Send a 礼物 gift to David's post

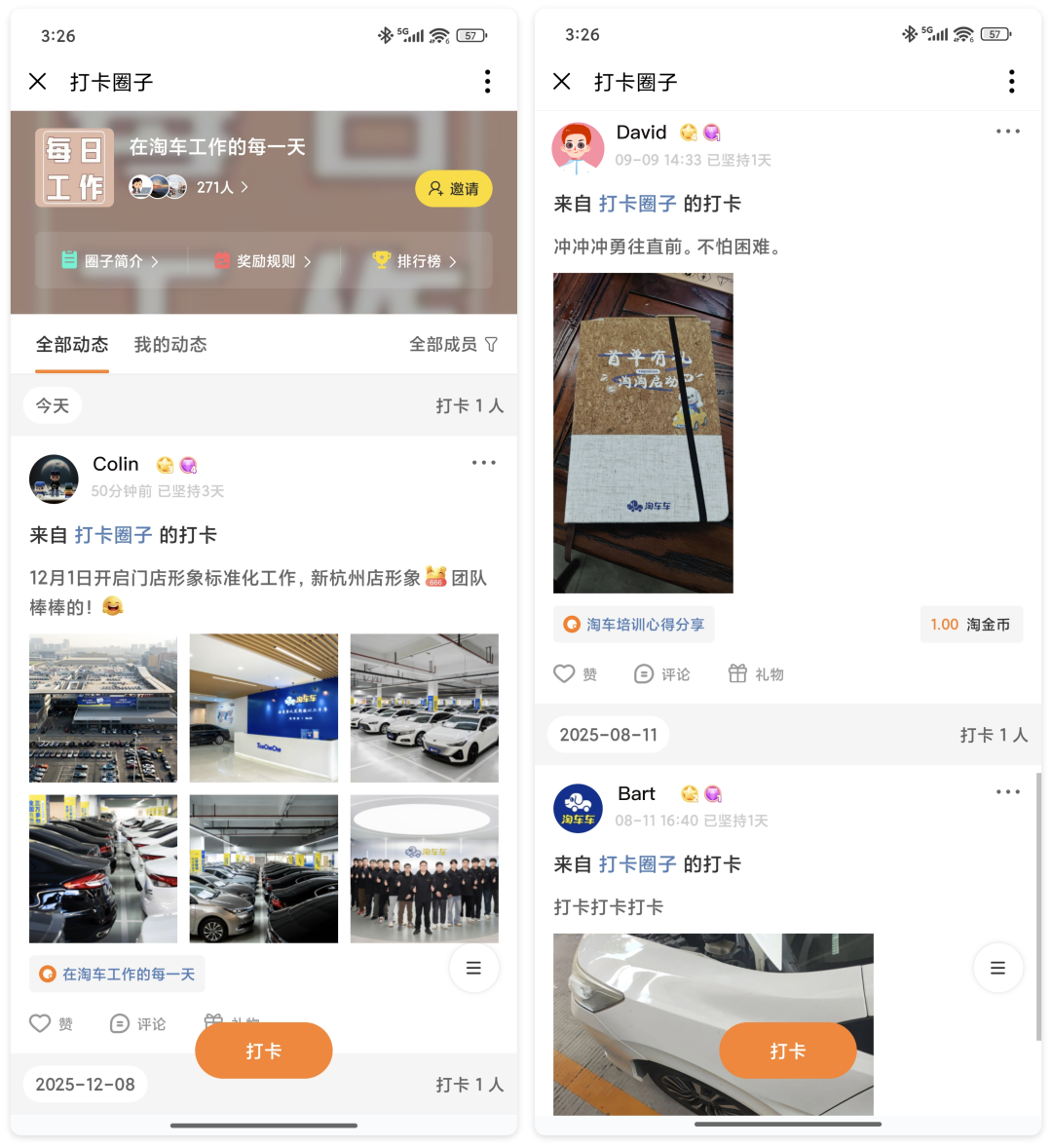756,674
